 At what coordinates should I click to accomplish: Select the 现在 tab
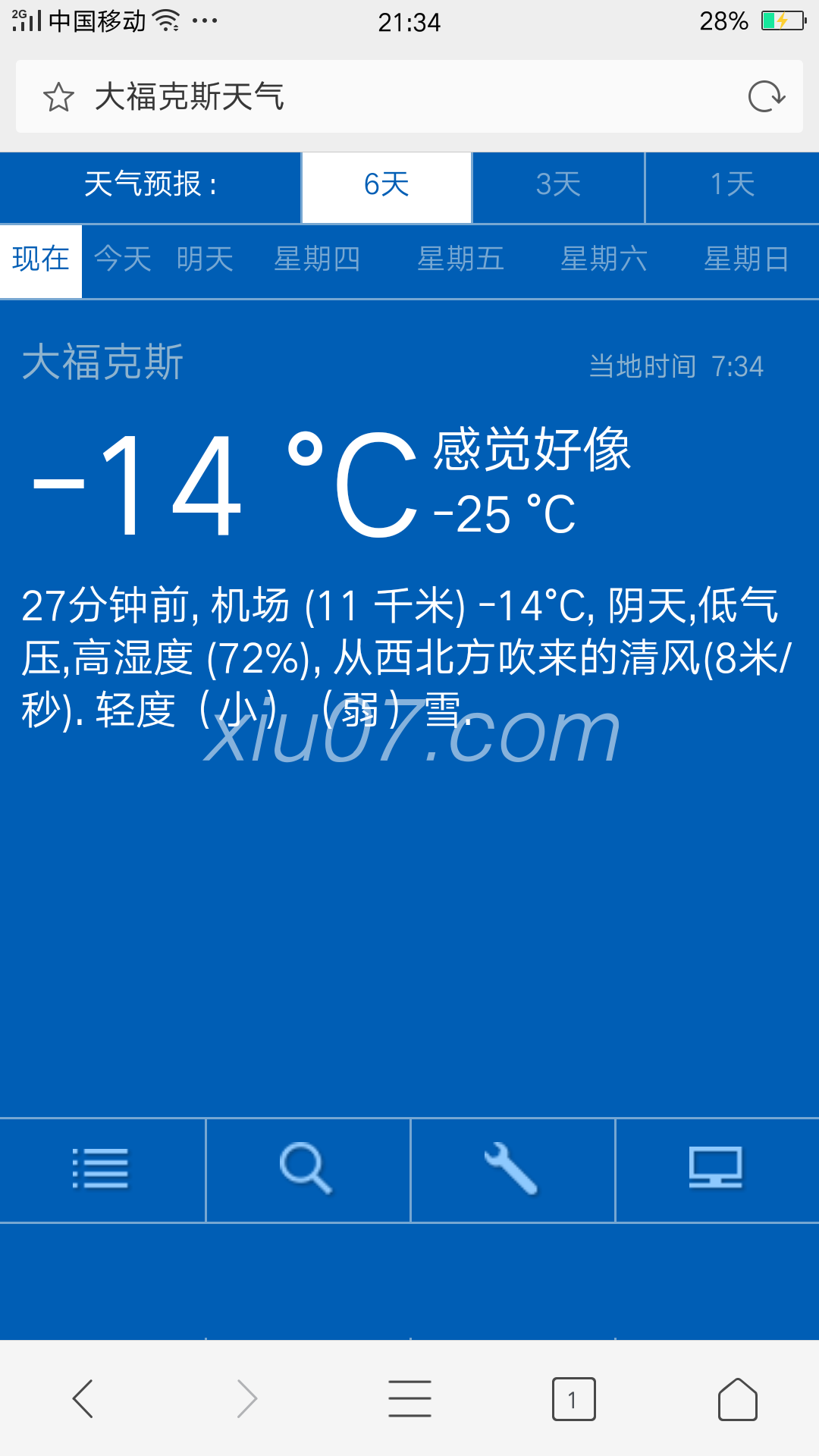pyautogui.click(x=41, y=259)
